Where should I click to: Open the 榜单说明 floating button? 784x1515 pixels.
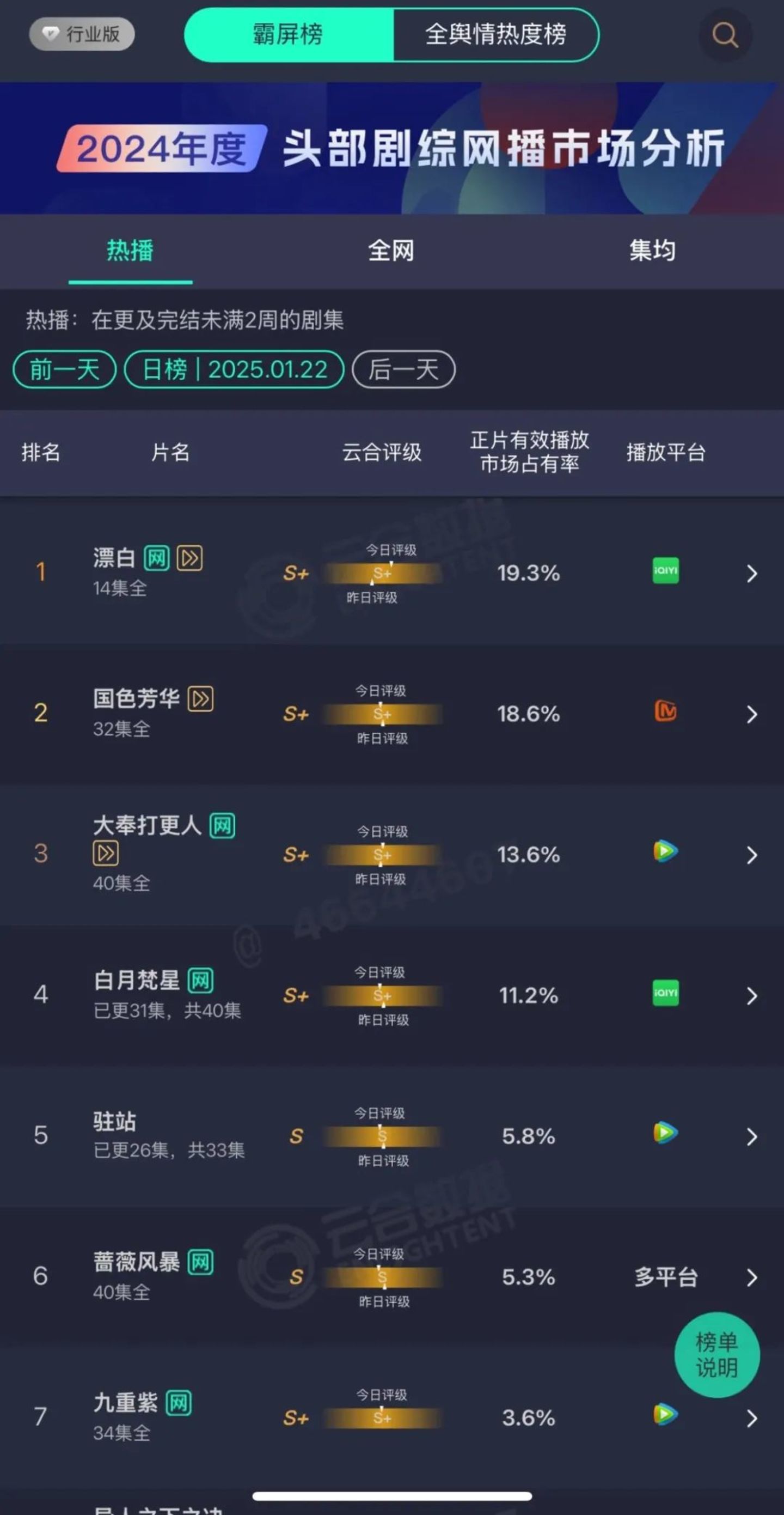tap(716, 1355)
